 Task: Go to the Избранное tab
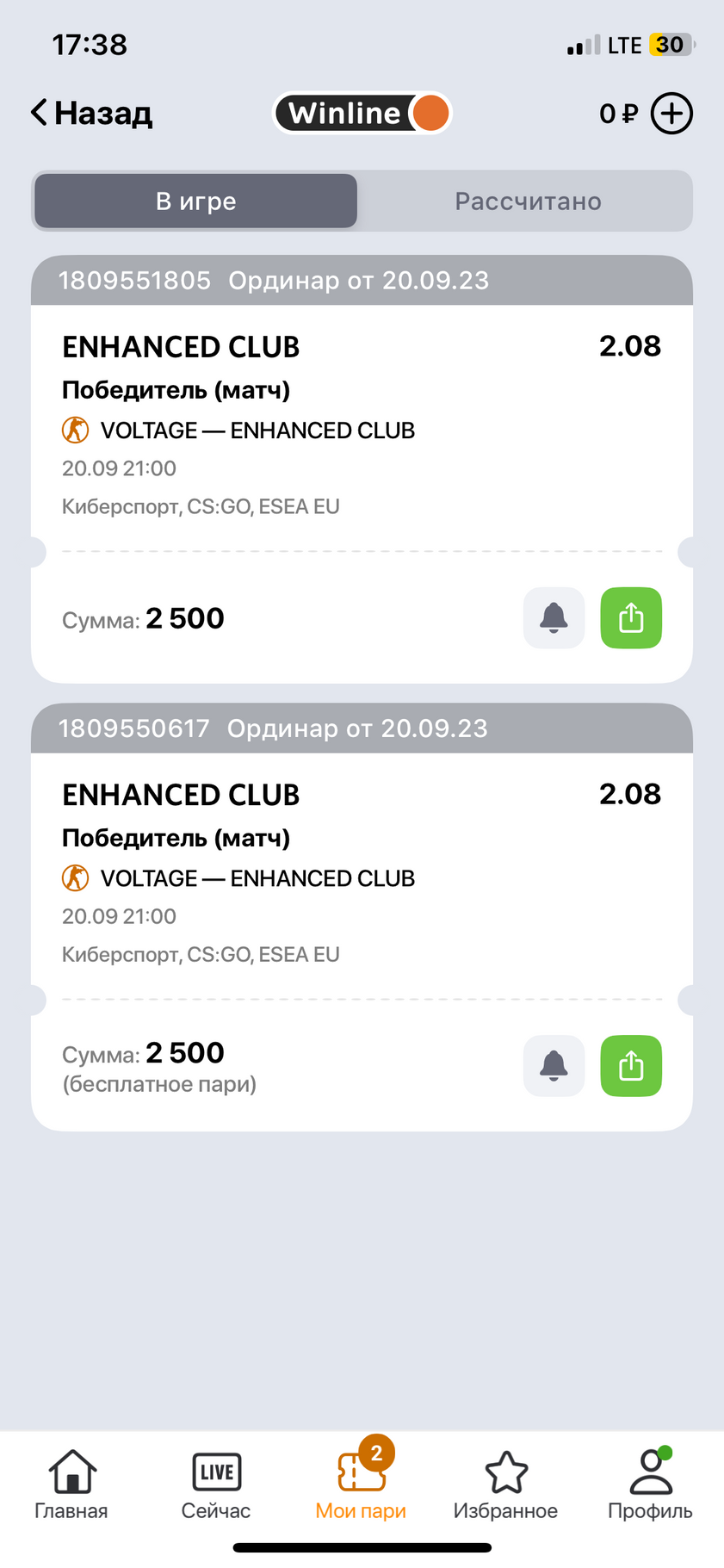[x=505, y=1484]
